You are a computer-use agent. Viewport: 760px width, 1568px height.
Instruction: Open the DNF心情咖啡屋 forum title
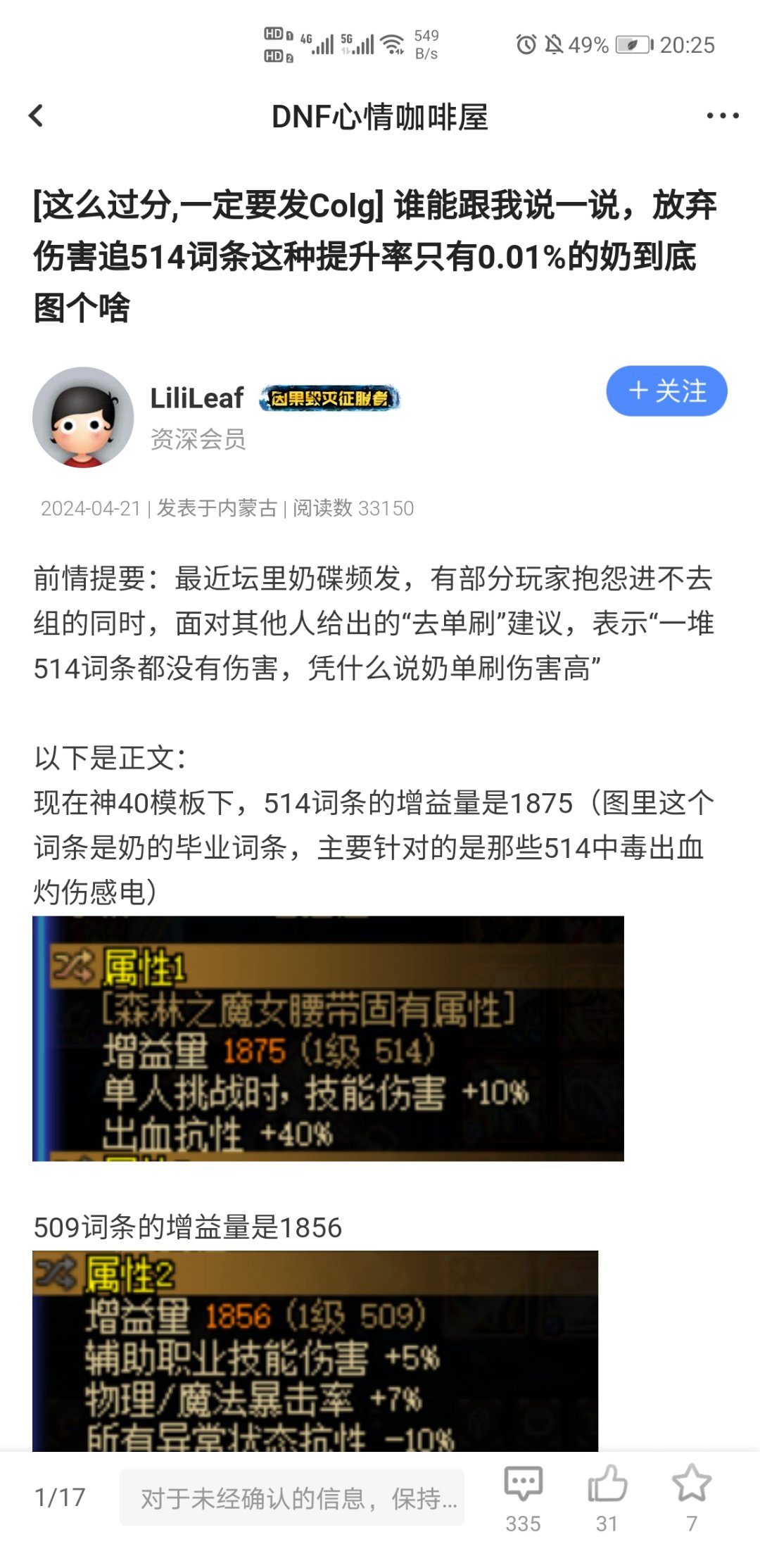tap(380, 117)
